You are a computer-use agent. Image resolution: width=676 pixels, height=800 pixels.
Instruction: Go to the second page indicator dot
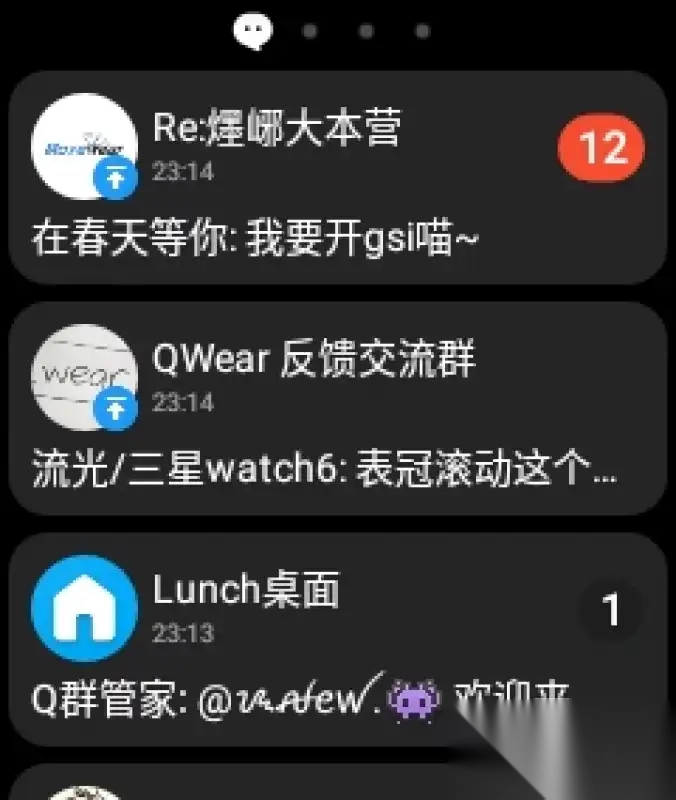[x=310, y=32]
